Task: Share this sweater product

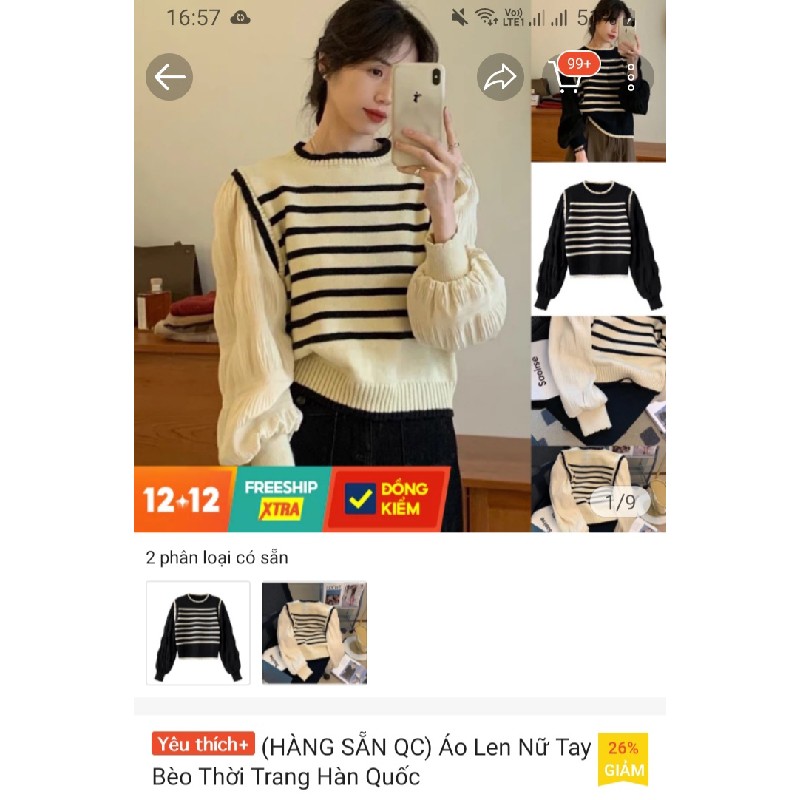Action: click(500, 77)
